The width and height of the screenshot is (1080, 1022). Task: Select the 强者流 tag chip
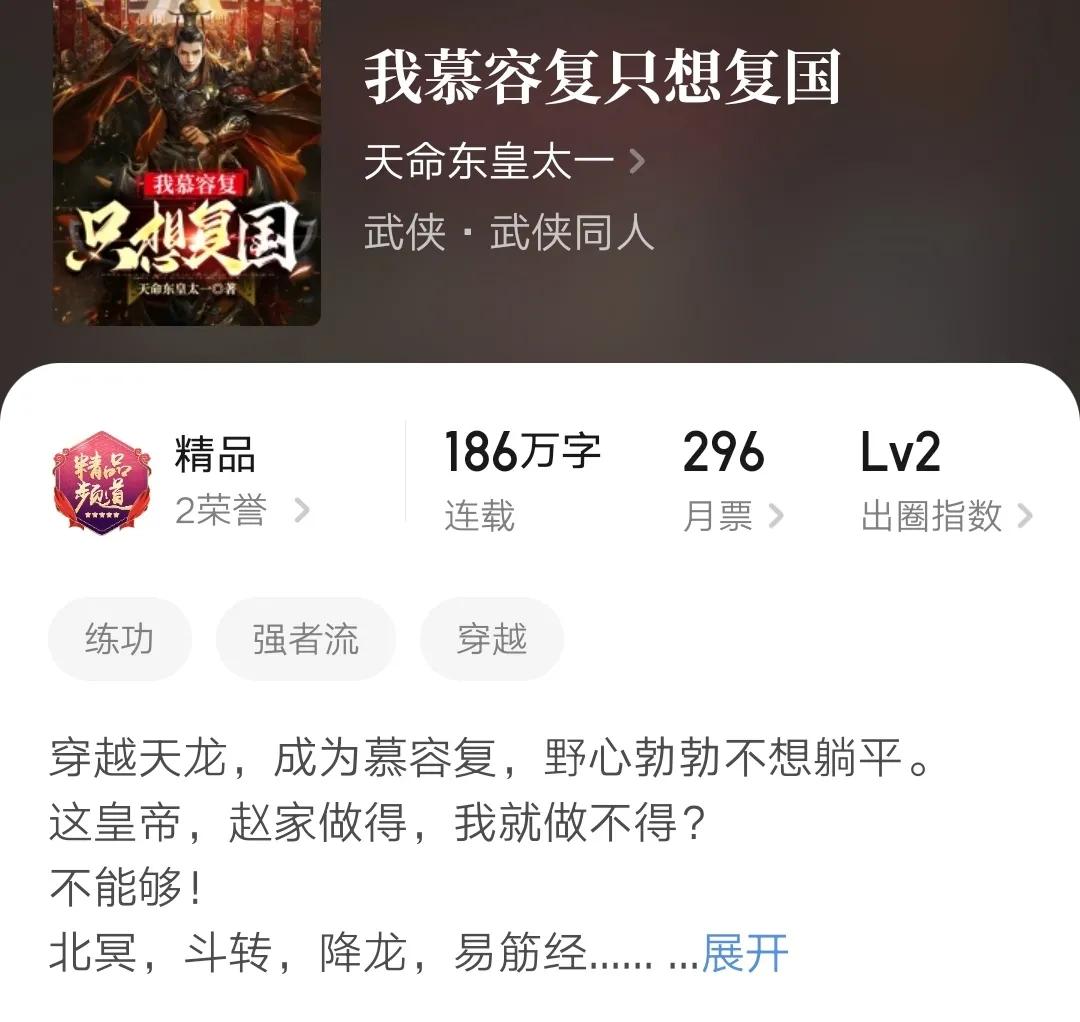click(305, 639)
